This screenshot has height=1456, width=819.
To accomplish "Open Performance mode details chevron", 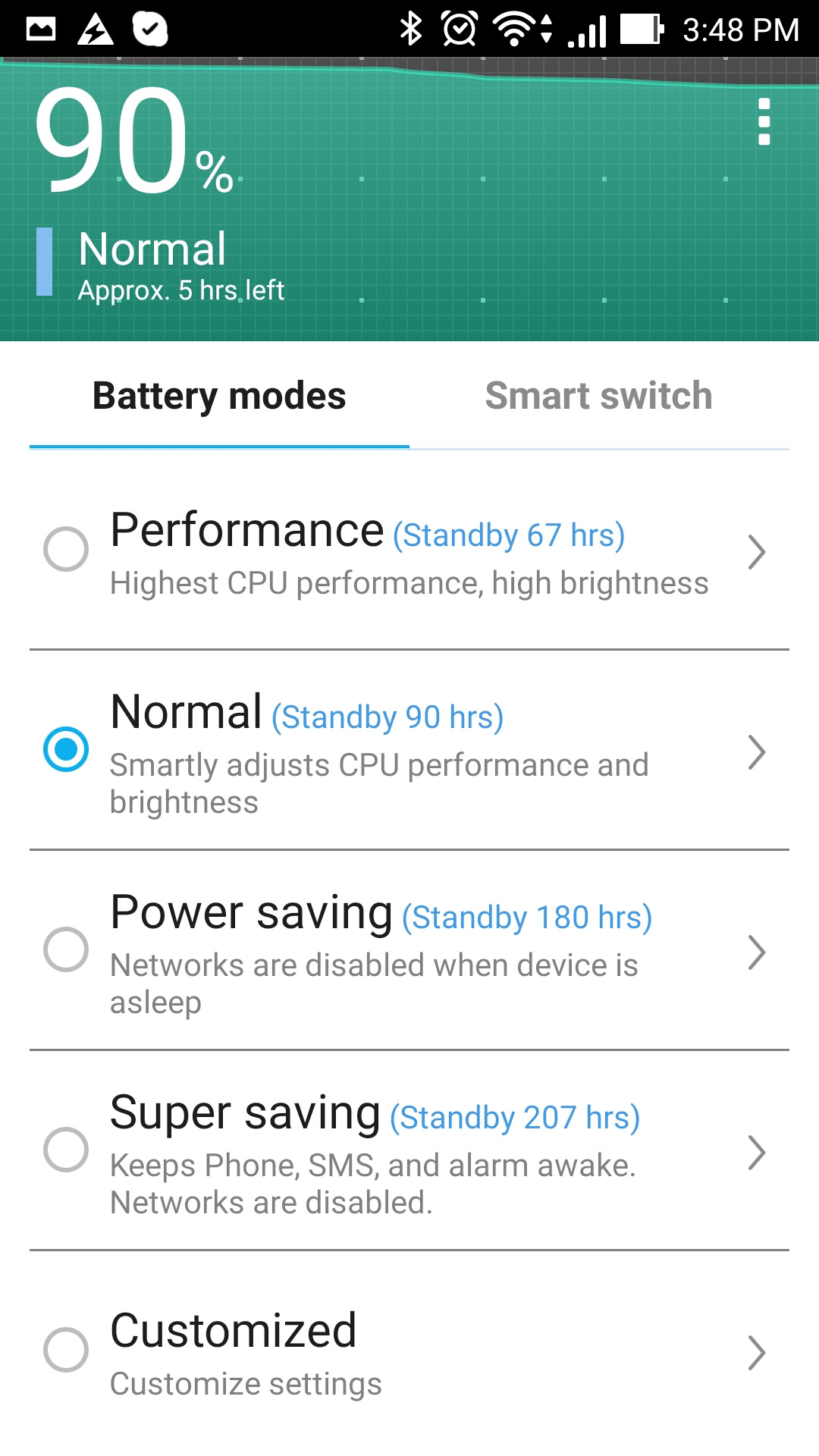I will point(756,552).
